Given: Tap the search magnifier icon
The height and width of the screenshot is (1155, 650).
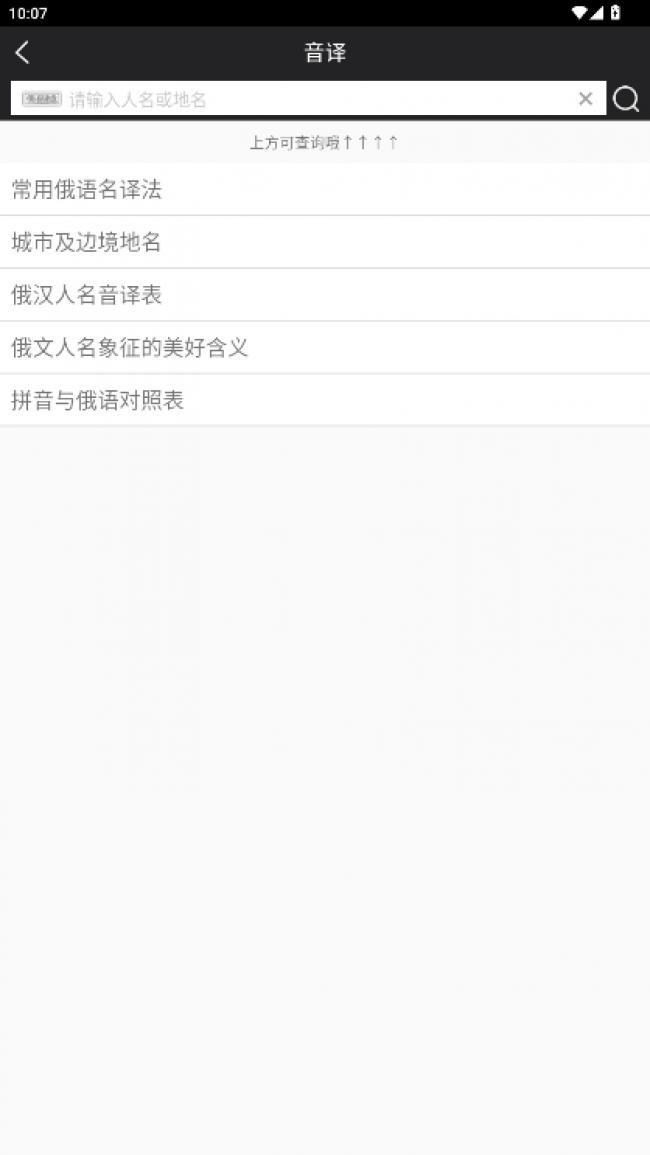Looking at the screenshot, I should click(626, 99).
